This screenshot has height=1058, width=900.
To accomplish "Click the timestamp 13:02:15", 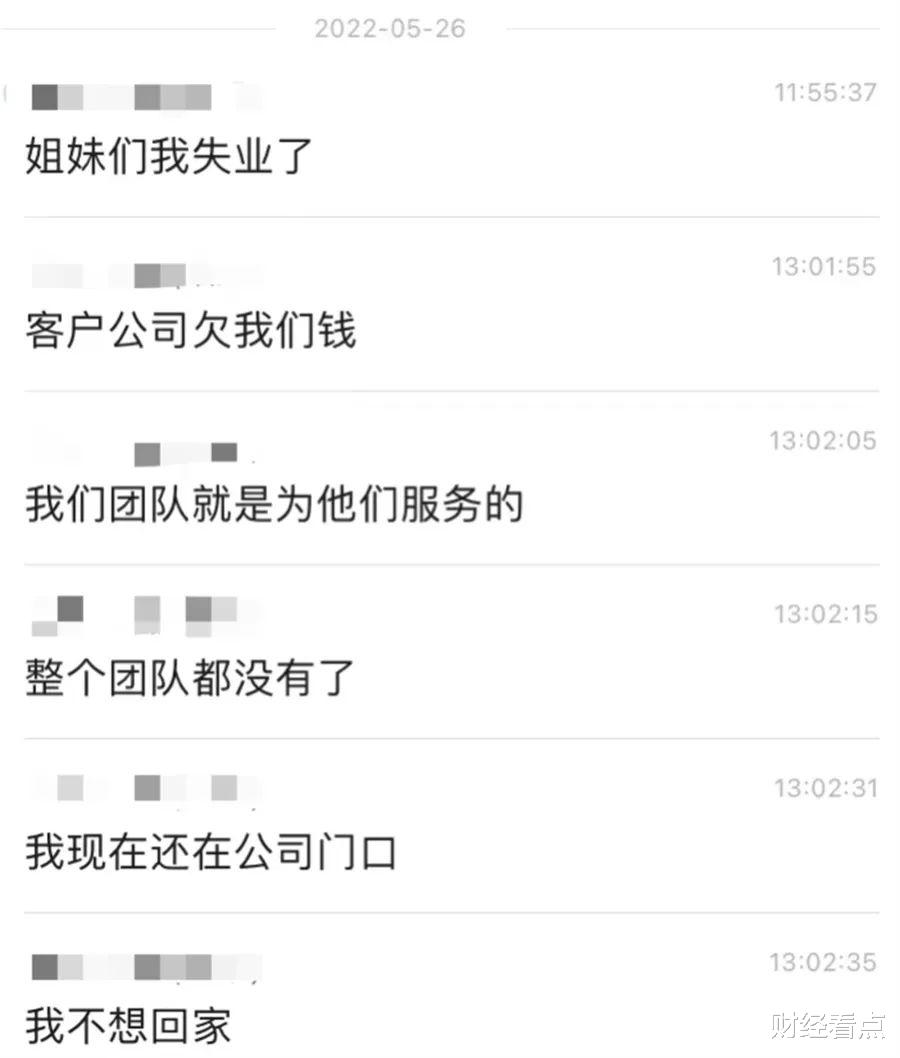I will 827,616.
